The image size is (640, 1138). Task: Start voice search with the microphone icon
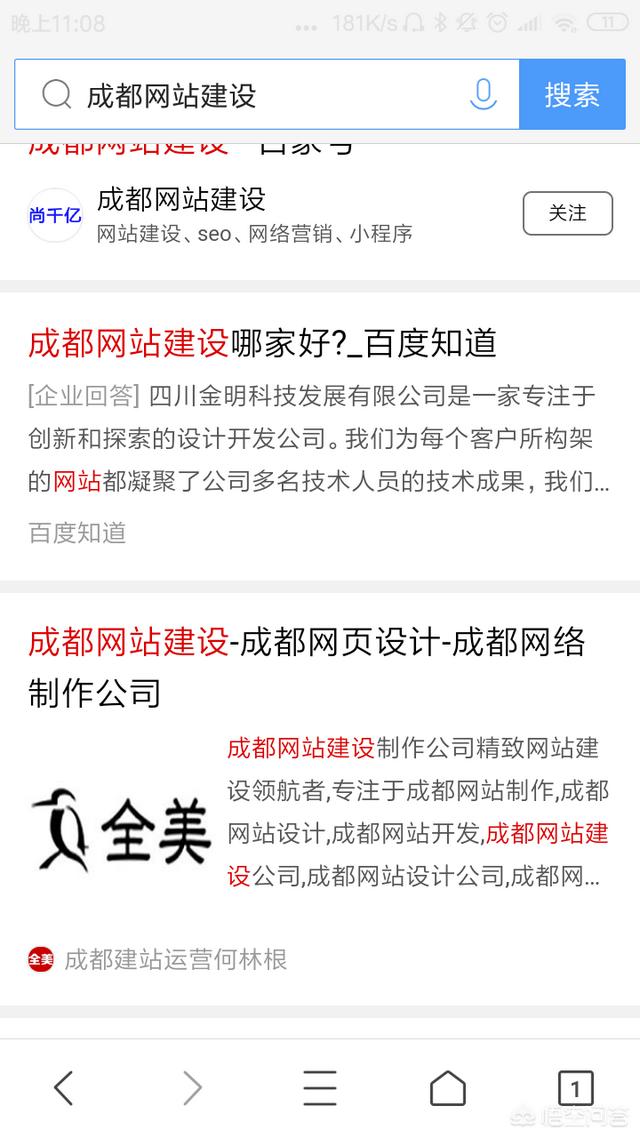click(x=483, y=95)
